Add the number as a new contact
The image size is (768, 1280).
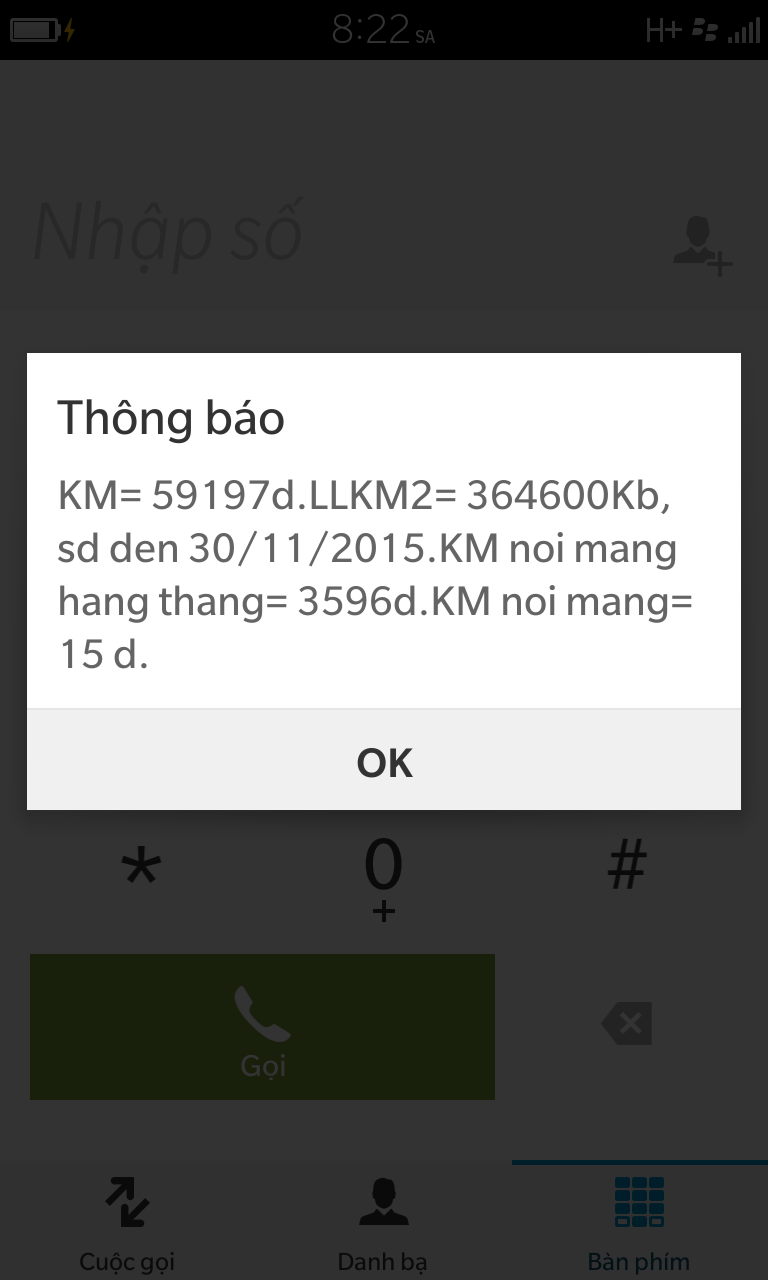[x=702, y=246]
